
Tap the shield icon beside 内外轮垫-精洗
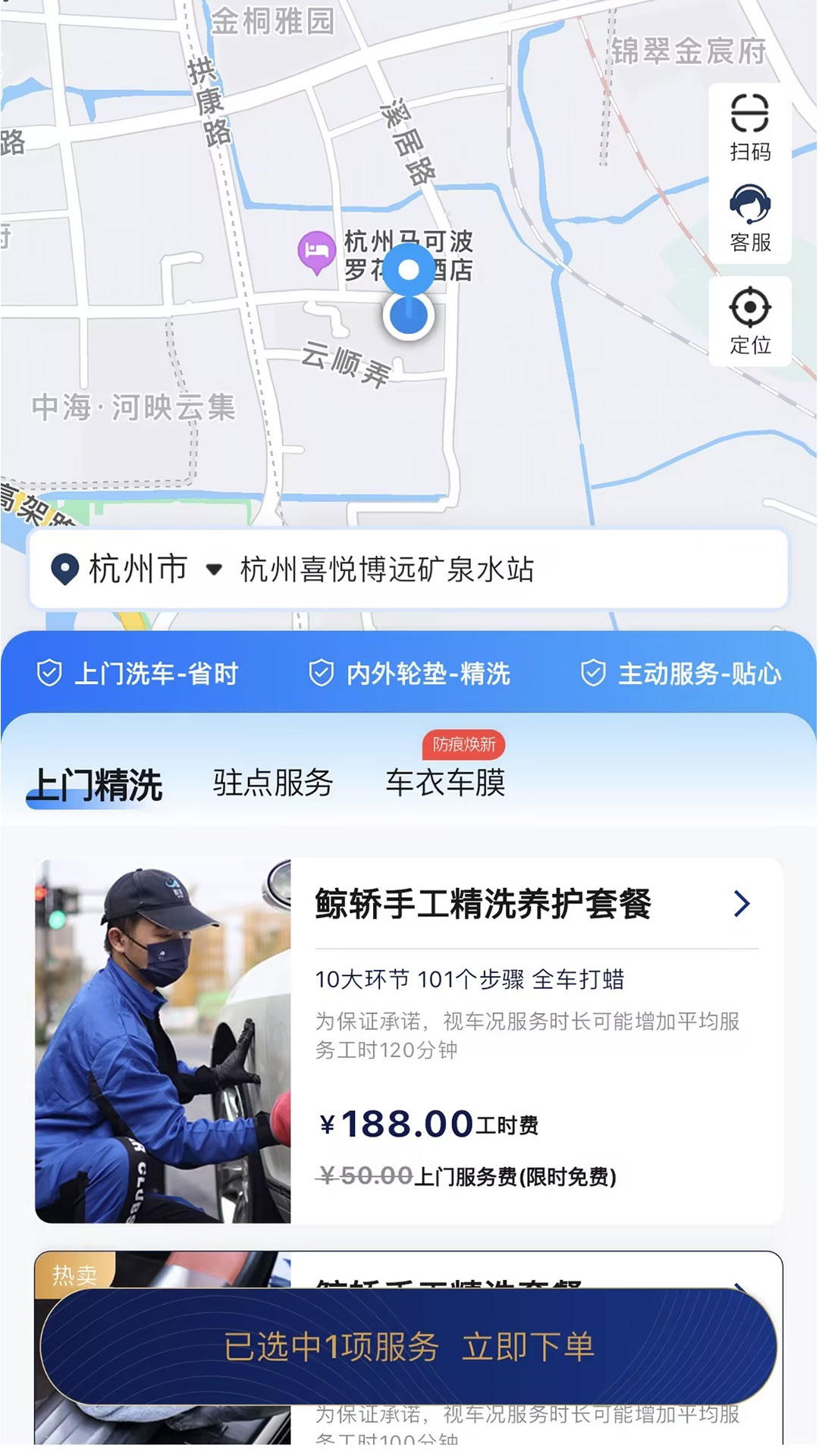322,671
